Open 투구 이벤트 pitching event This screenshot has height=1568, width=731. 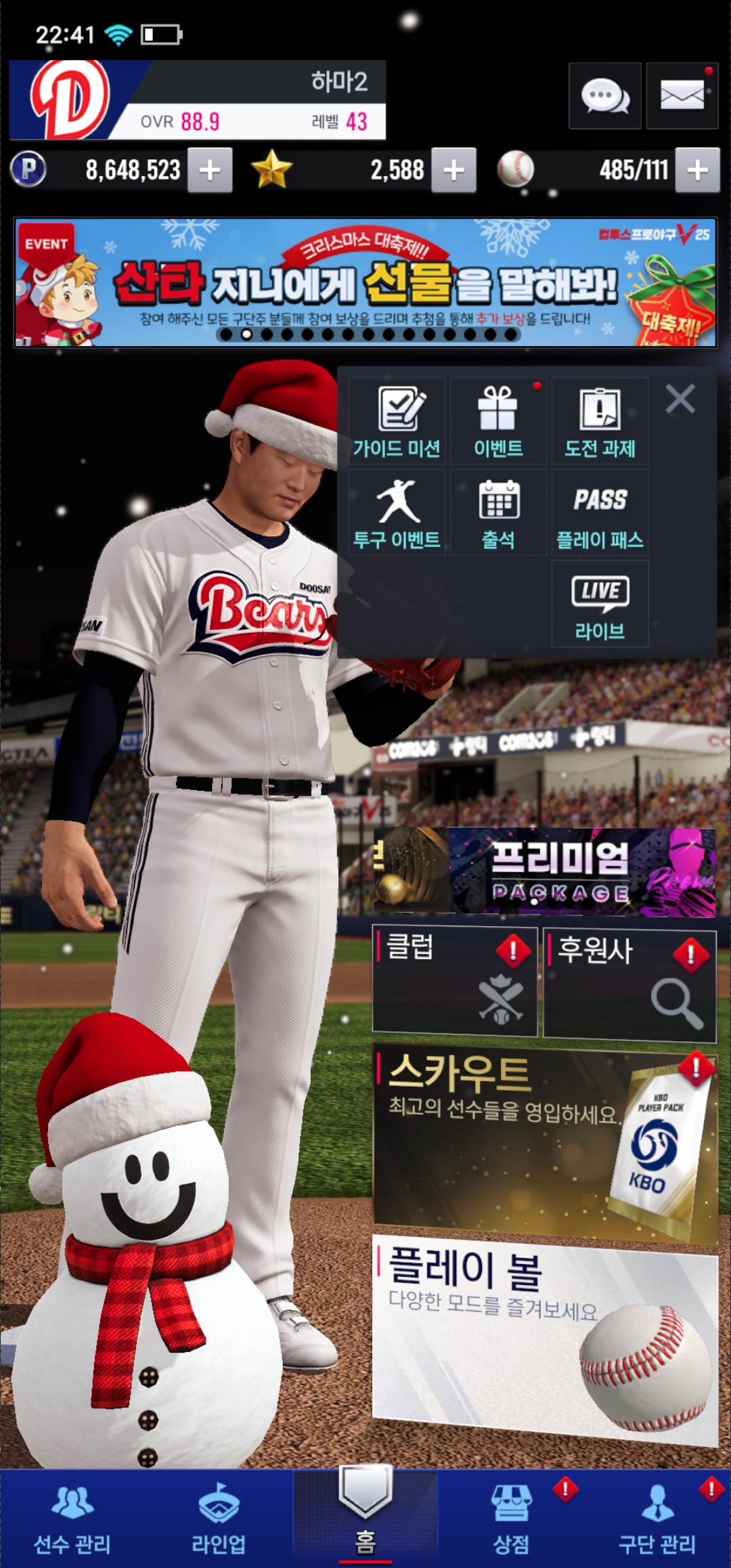397,513
